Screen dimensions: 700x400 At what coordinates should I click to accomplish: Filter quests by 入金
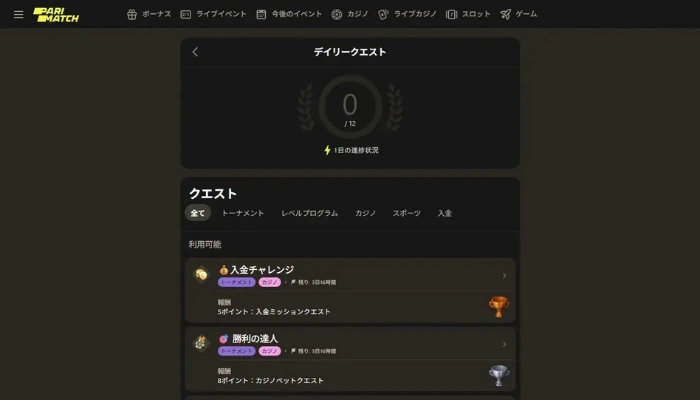click(x=444, y=213)
